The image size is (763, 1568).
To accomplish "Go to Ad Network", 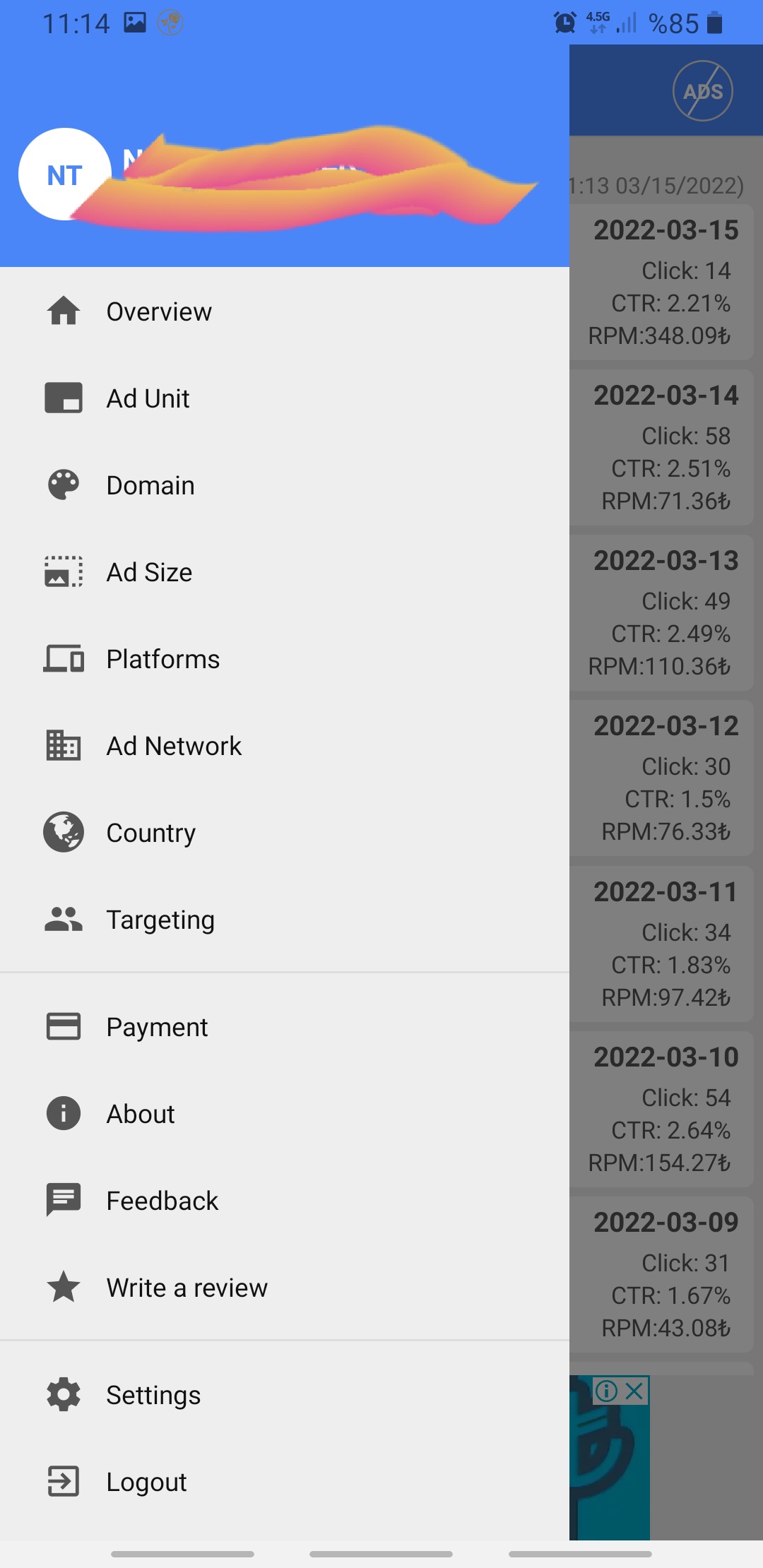I will click(x=285, y=746).
